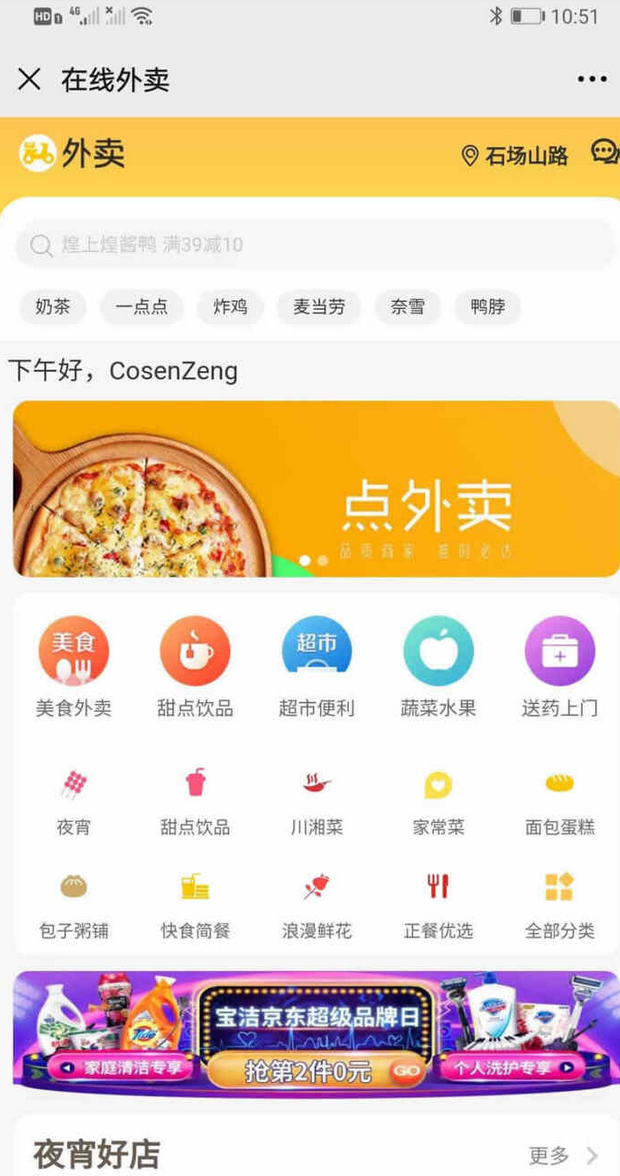Tap 更多 next to 夜宵好店
Viewport: 620px width, 1176px height.
(562, 1156)
